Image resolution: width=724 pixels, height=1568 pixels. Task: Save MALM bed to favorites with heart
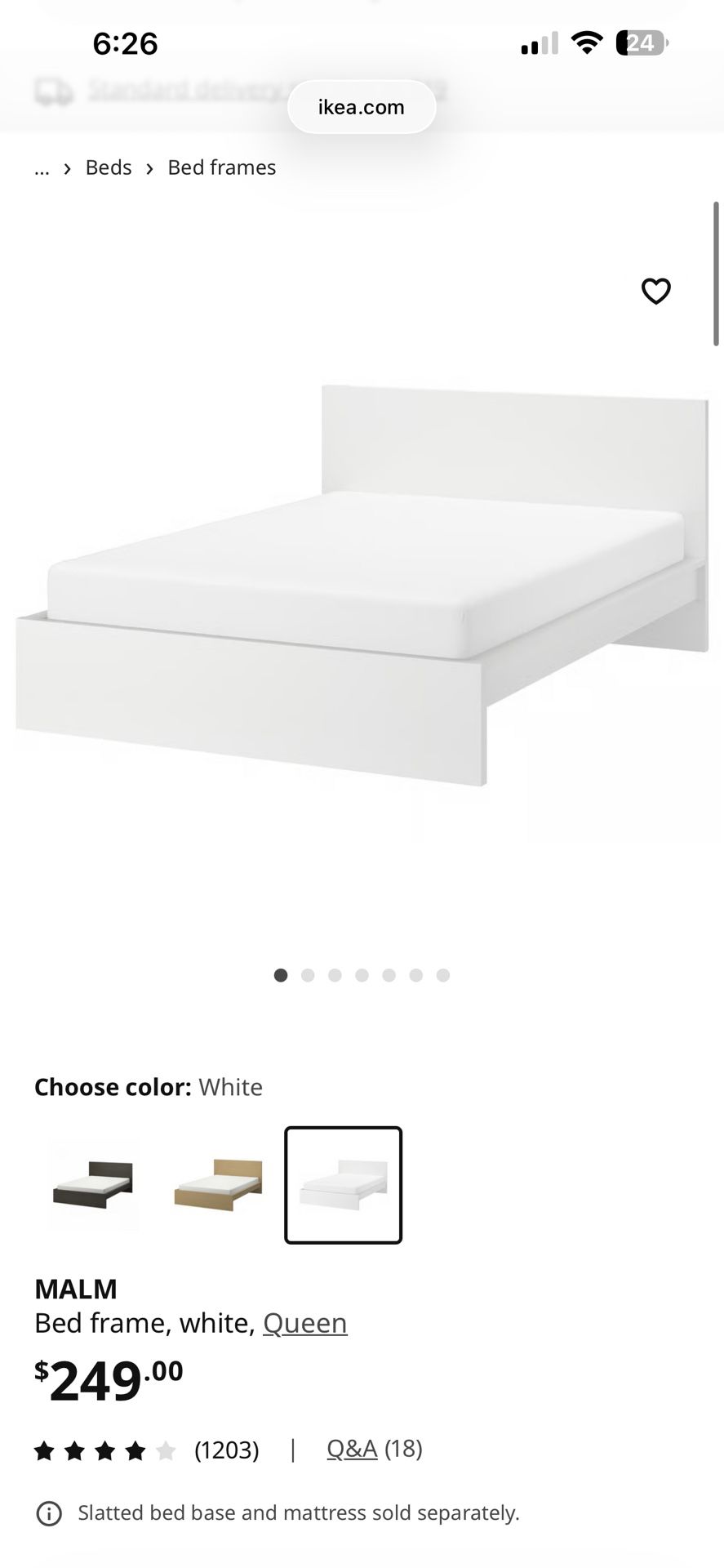point(655,291)
